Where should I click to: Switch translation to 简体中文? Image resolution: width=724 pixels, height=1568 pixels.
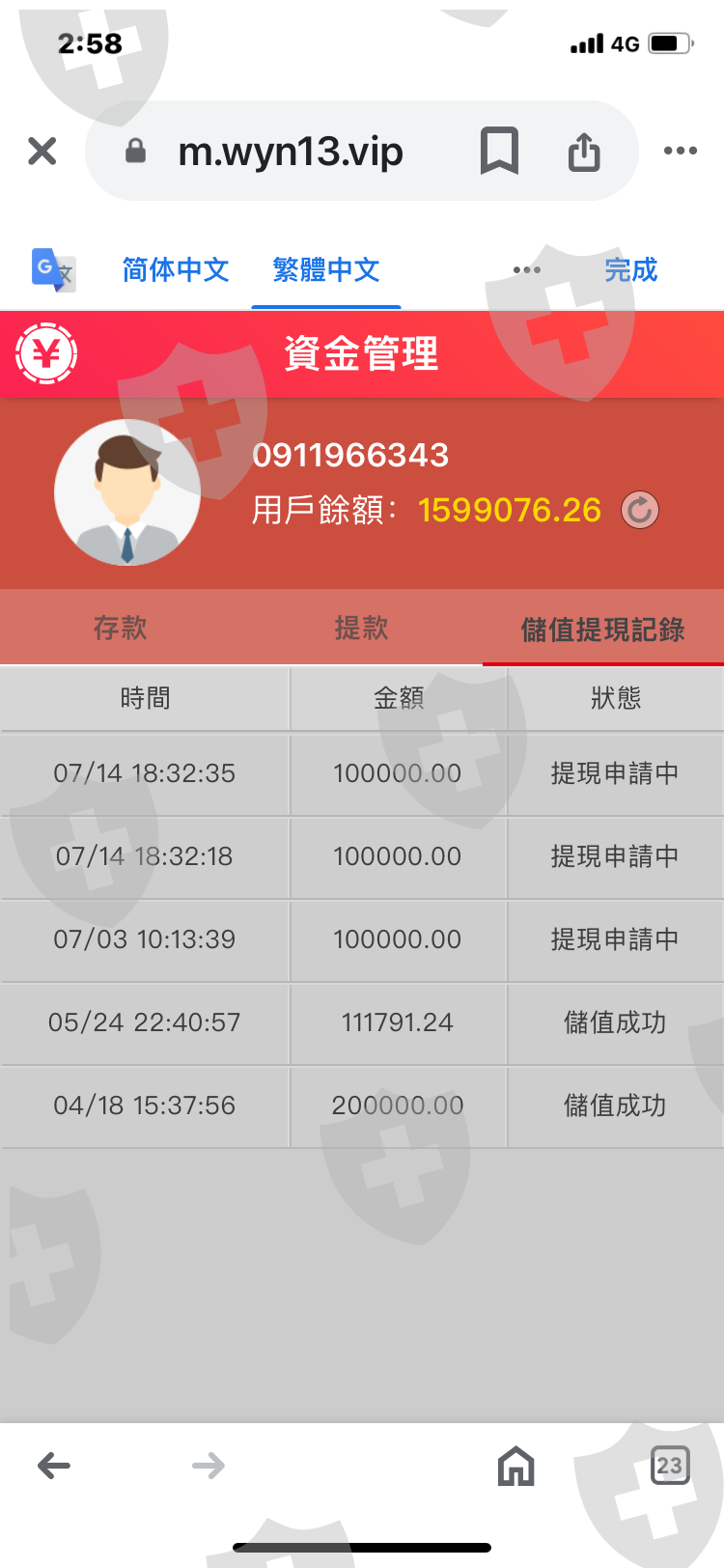[x=176, y=270]
